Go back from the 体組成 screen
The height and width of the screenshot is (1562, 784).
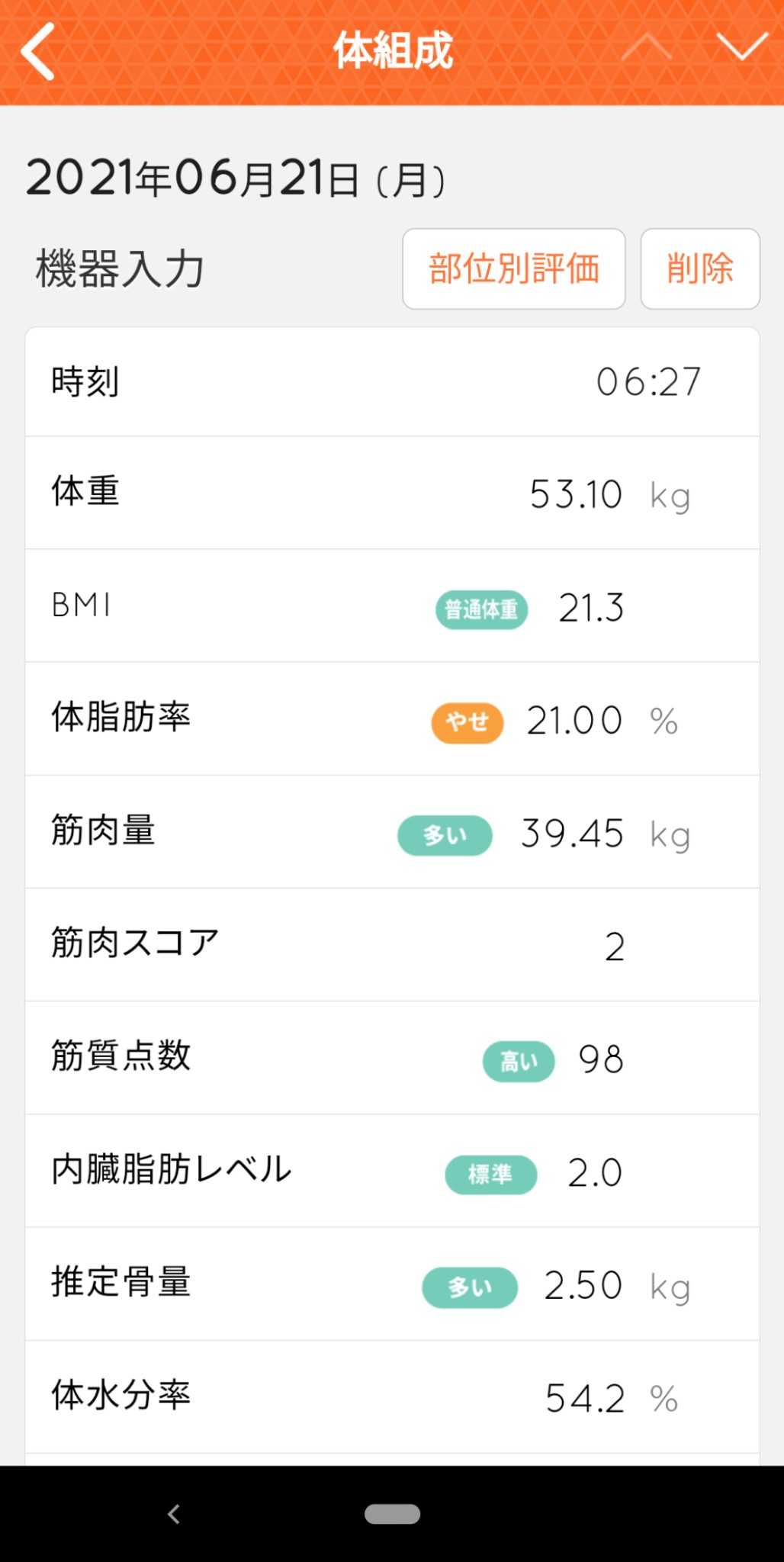coord(38,51)
